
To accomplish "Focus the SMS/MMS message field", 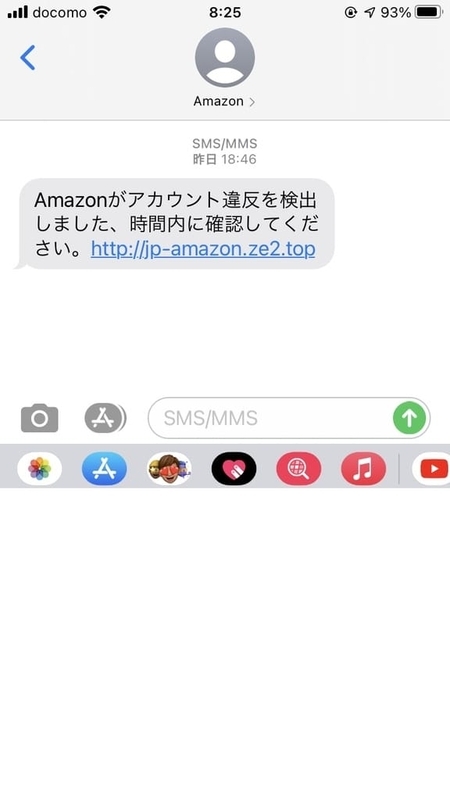I will pyautogui.click(x=270, y=418).
